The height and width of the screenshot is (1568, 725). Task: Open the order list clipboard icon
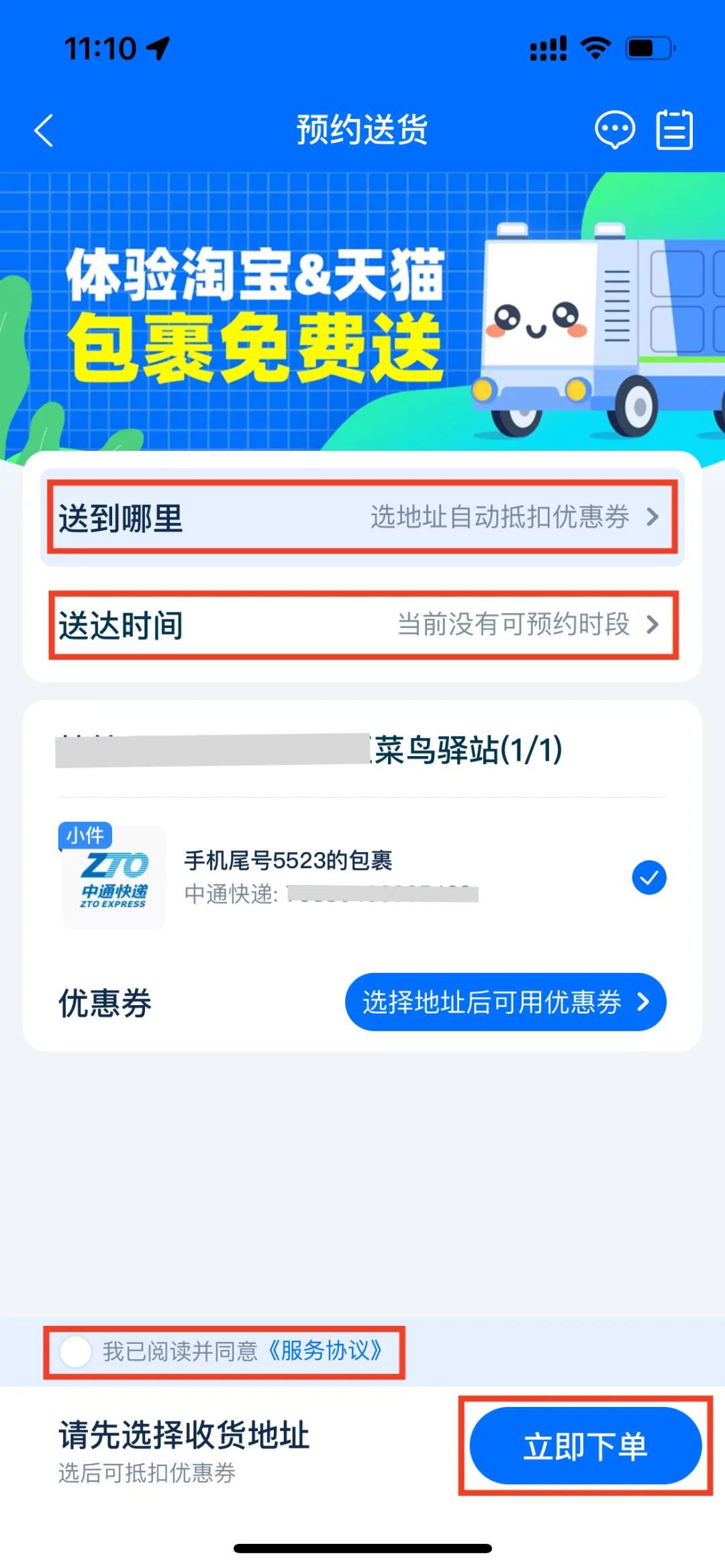[x=674, y=129]
